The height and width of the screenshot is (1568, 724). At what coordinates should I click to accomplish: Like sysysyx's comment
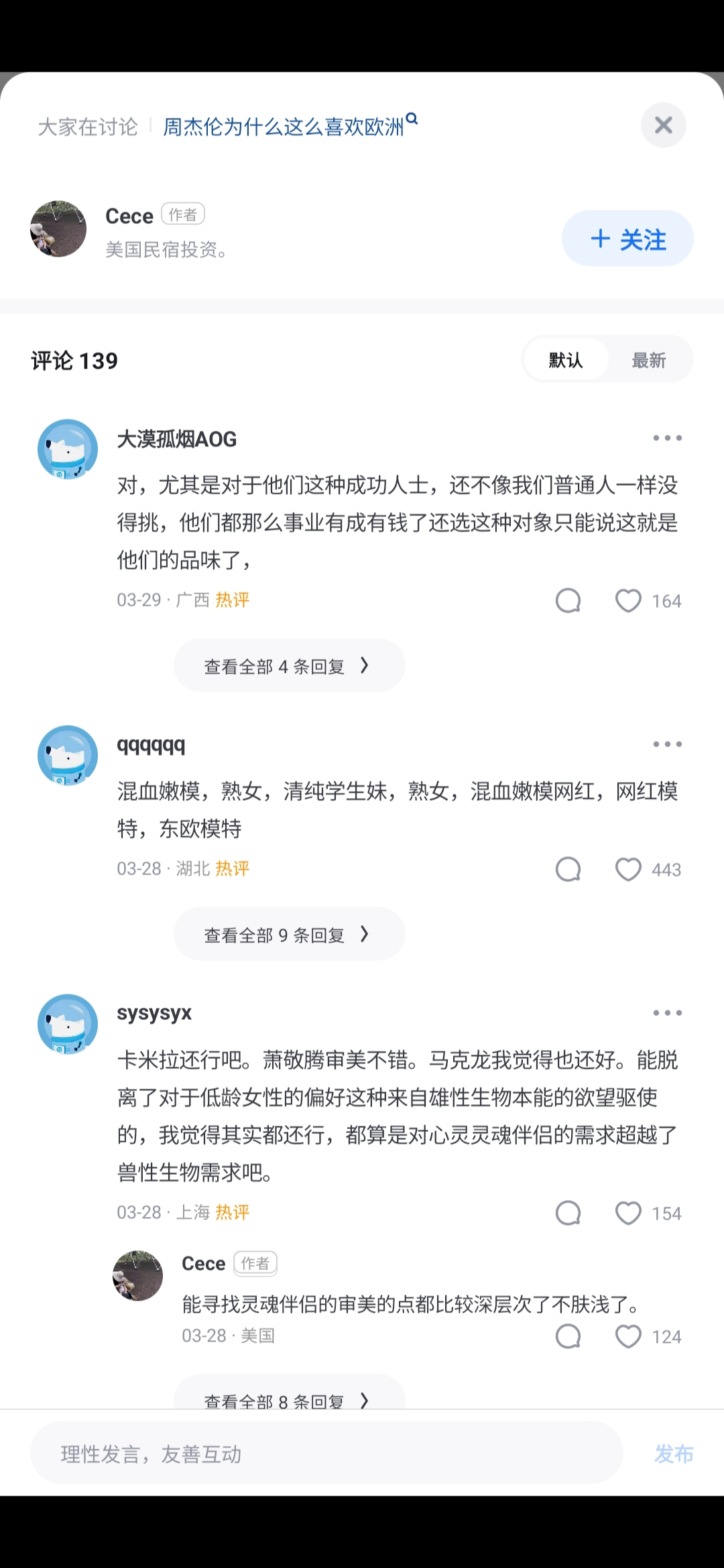[628, 1213]
